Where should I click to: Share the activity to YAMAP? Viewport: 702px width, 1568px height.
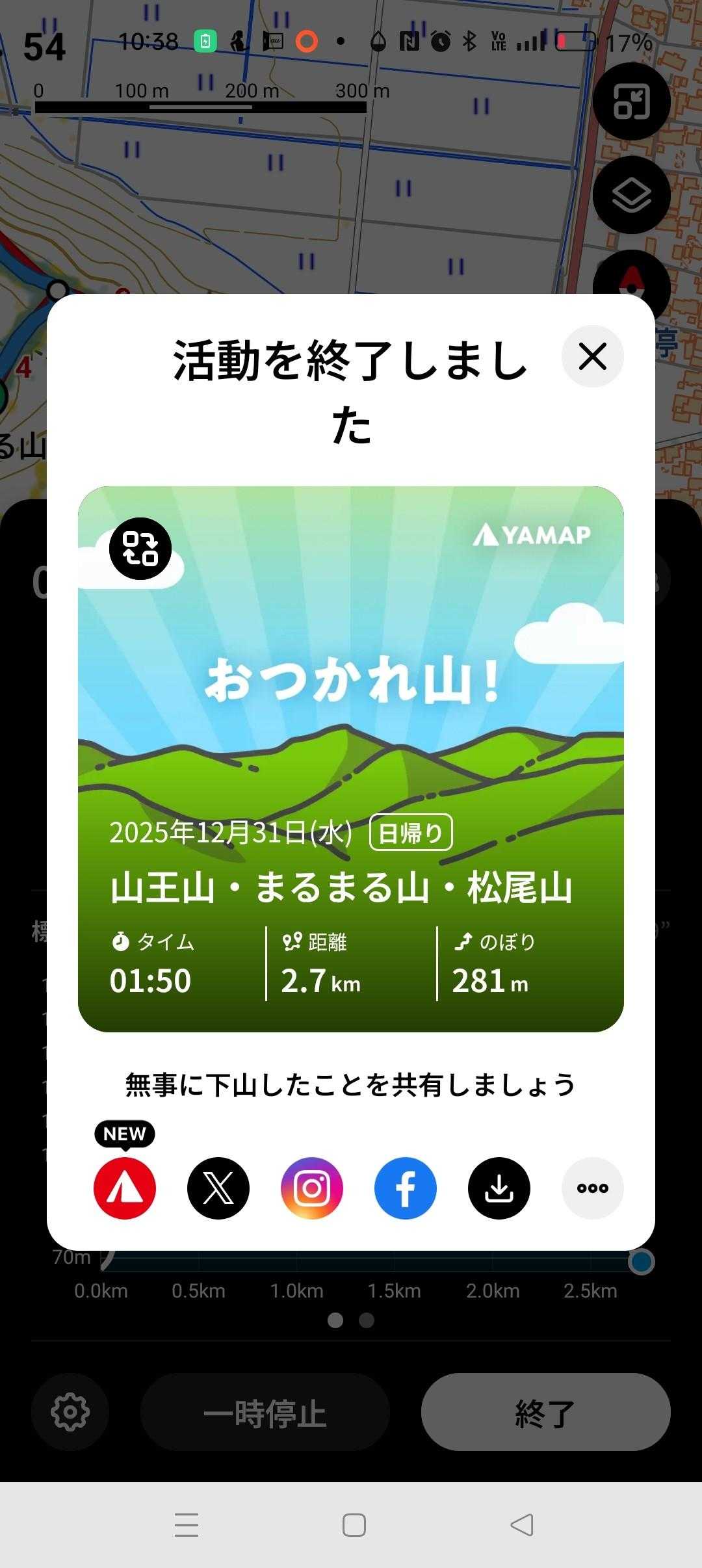[x=125, y=1188]
